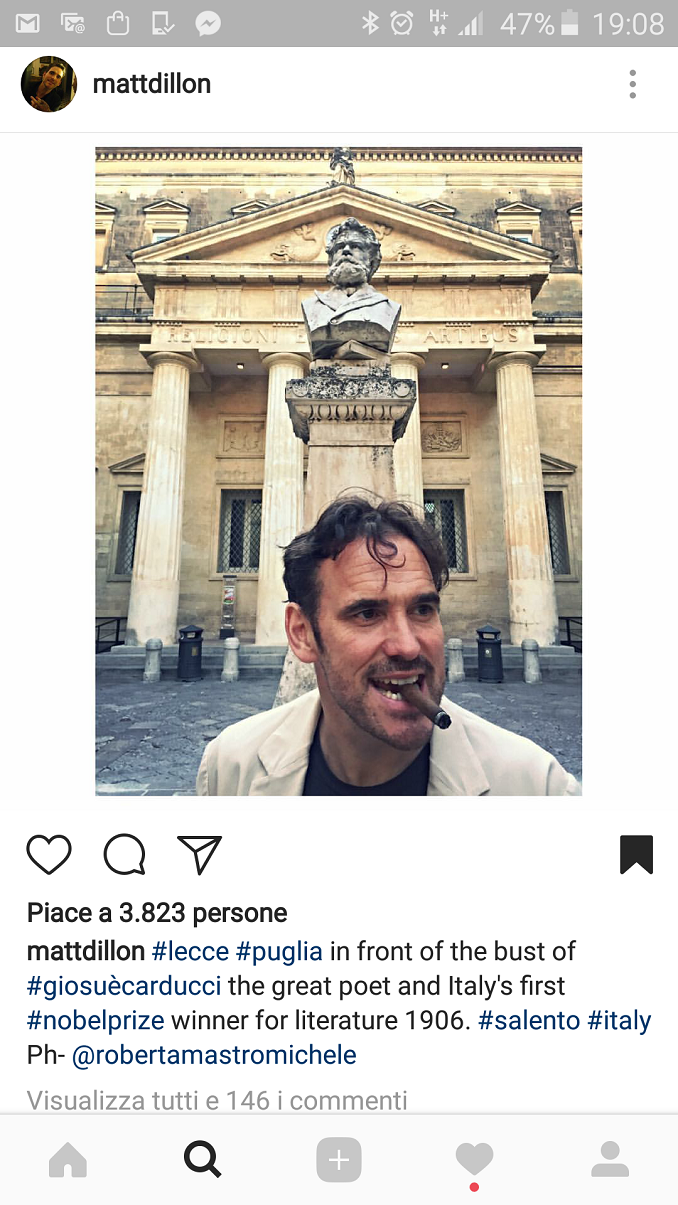Open the #italy hashtag

619,1021
